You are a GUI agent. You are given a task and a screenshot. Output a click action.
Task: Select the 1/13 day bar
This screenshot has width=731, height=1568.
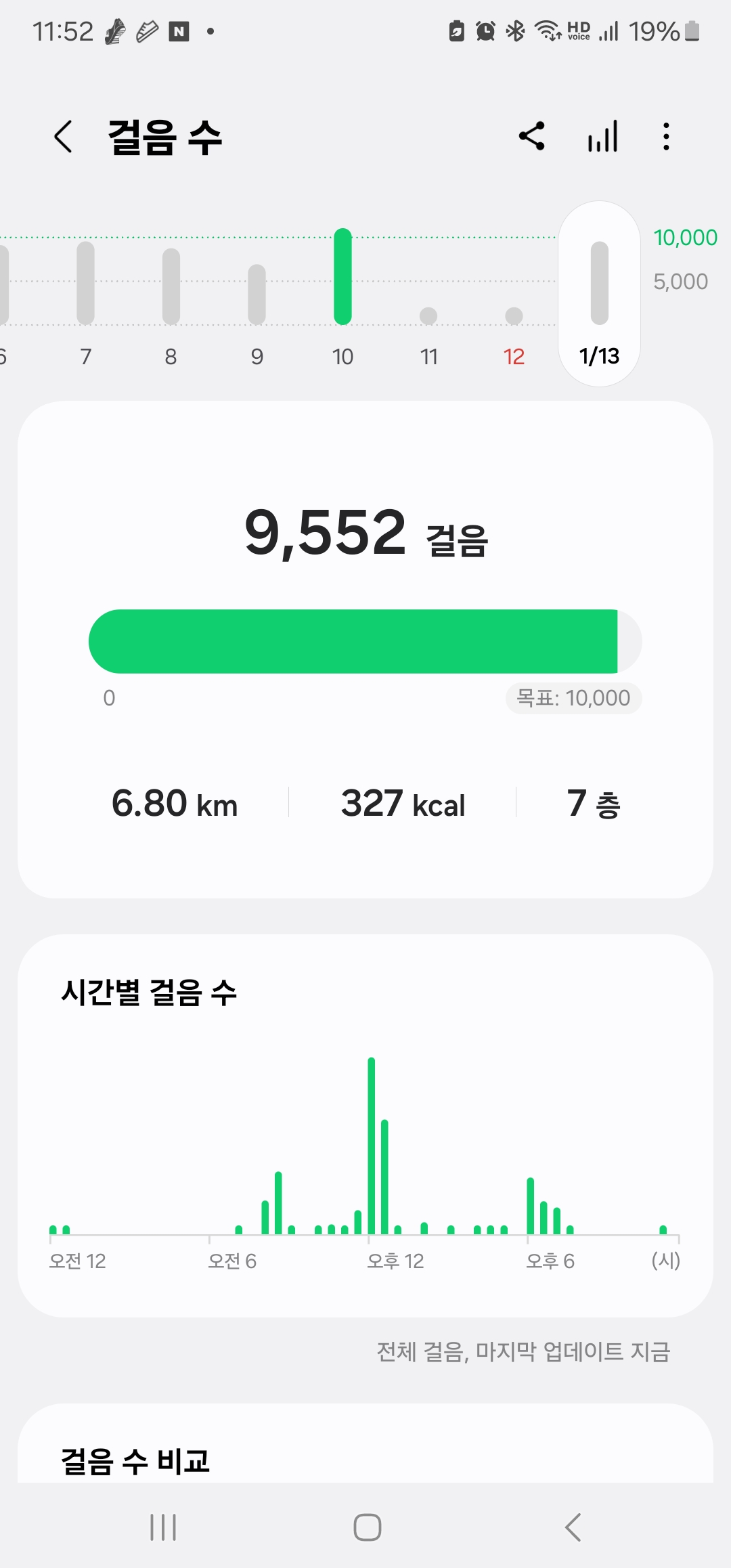pyautogui.click(x=600, y=295)
